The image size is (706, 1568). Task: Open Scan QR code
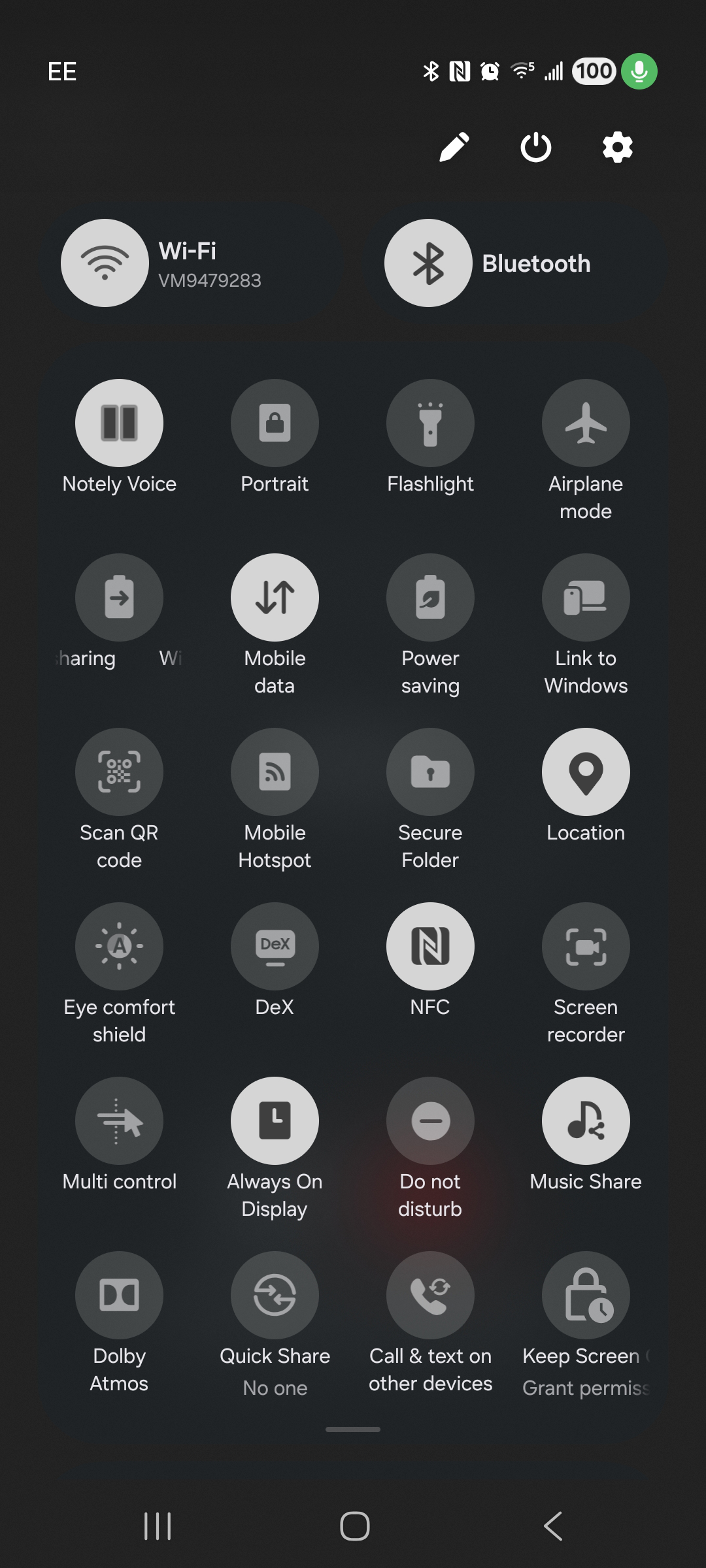click(x=119, y=772)
